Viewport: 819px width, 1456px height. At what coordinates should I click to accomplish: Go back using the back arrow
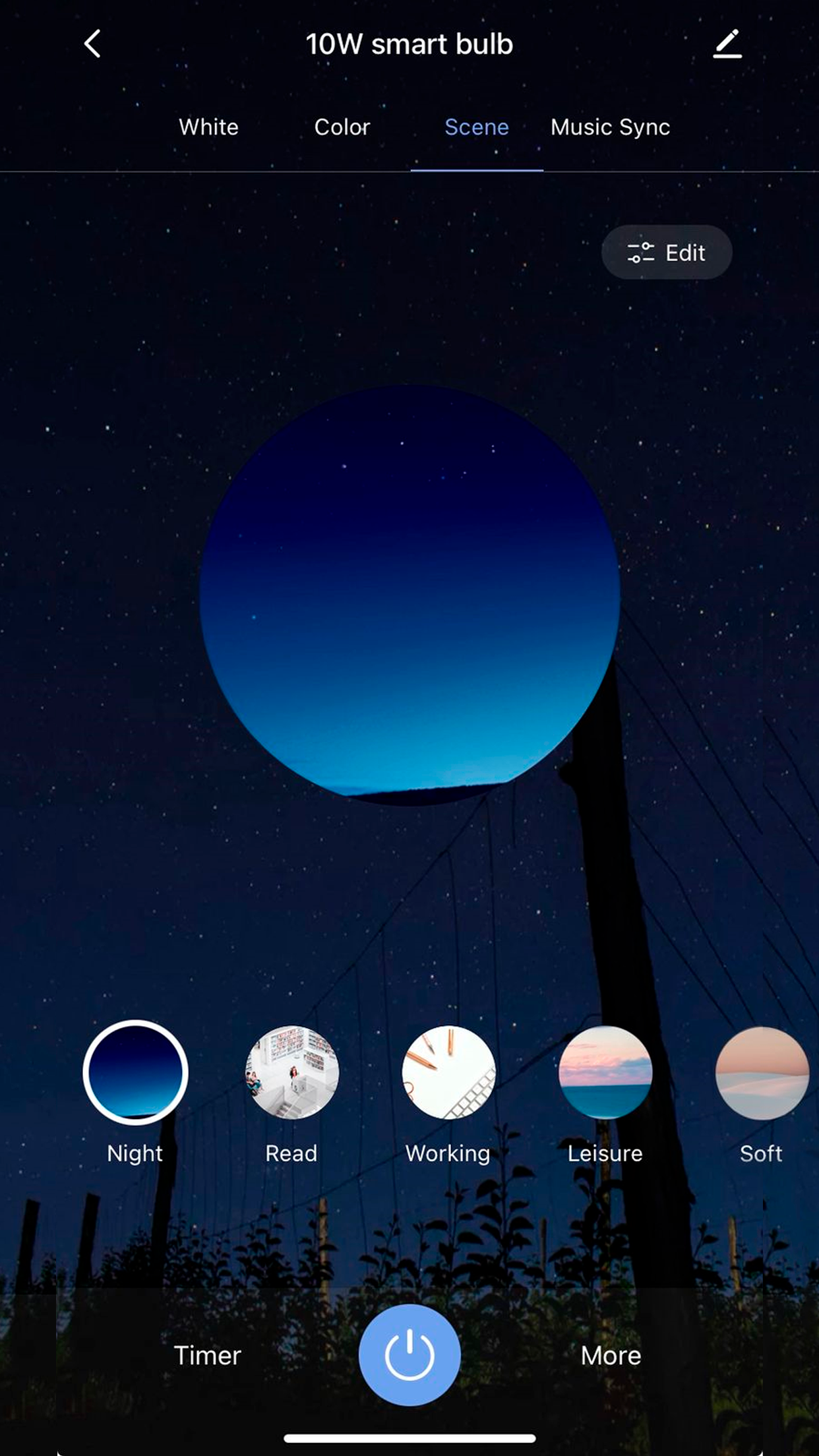pyautogui.click(x=92, y=44)
